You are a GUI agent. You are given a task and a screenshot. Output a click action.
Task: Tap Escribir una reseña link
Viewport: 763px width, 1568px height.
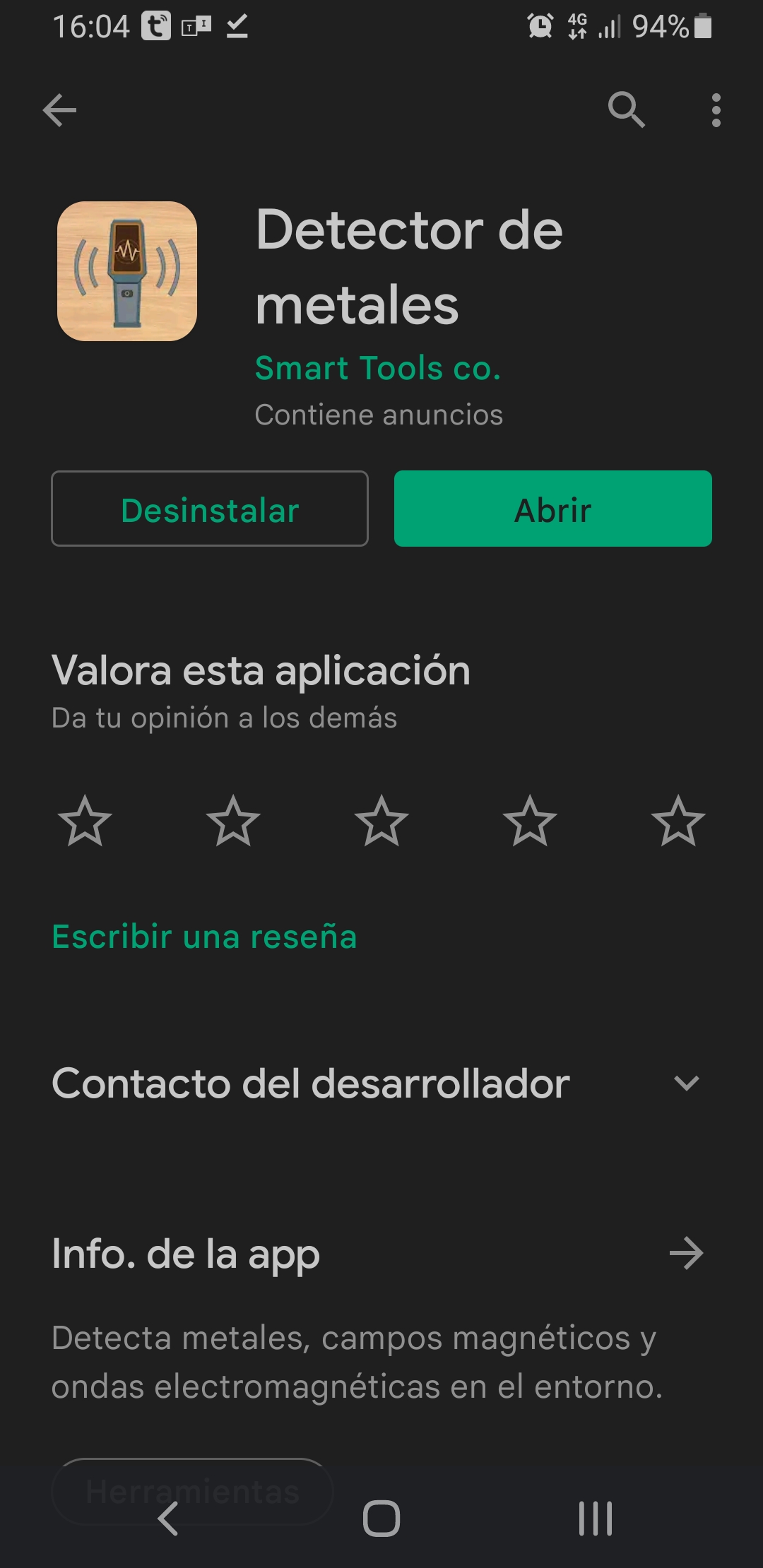click(x=204, y=937)
